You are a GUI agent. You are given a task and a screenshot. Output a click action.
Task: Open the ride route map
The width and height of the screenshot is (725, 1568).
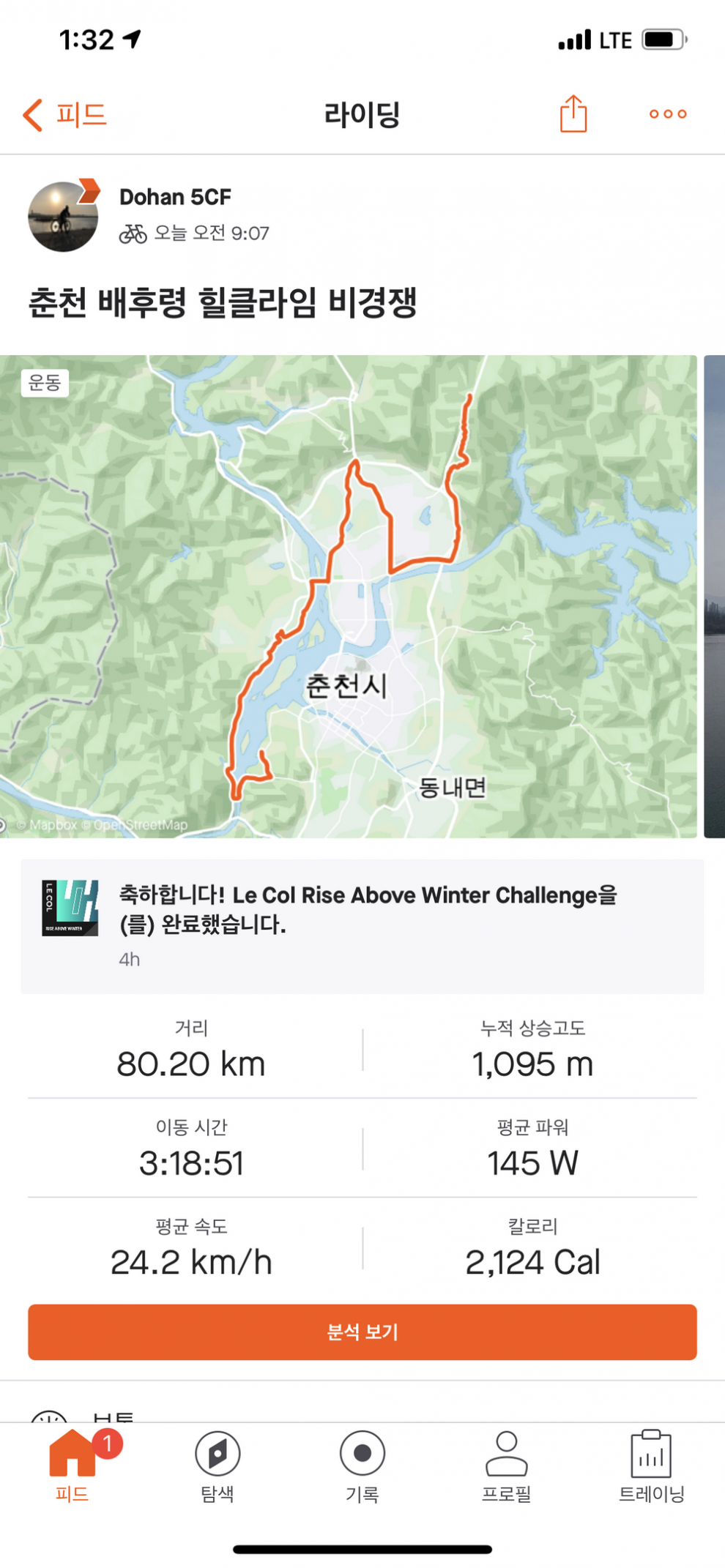pyautogui.click(x=349, y=596)
